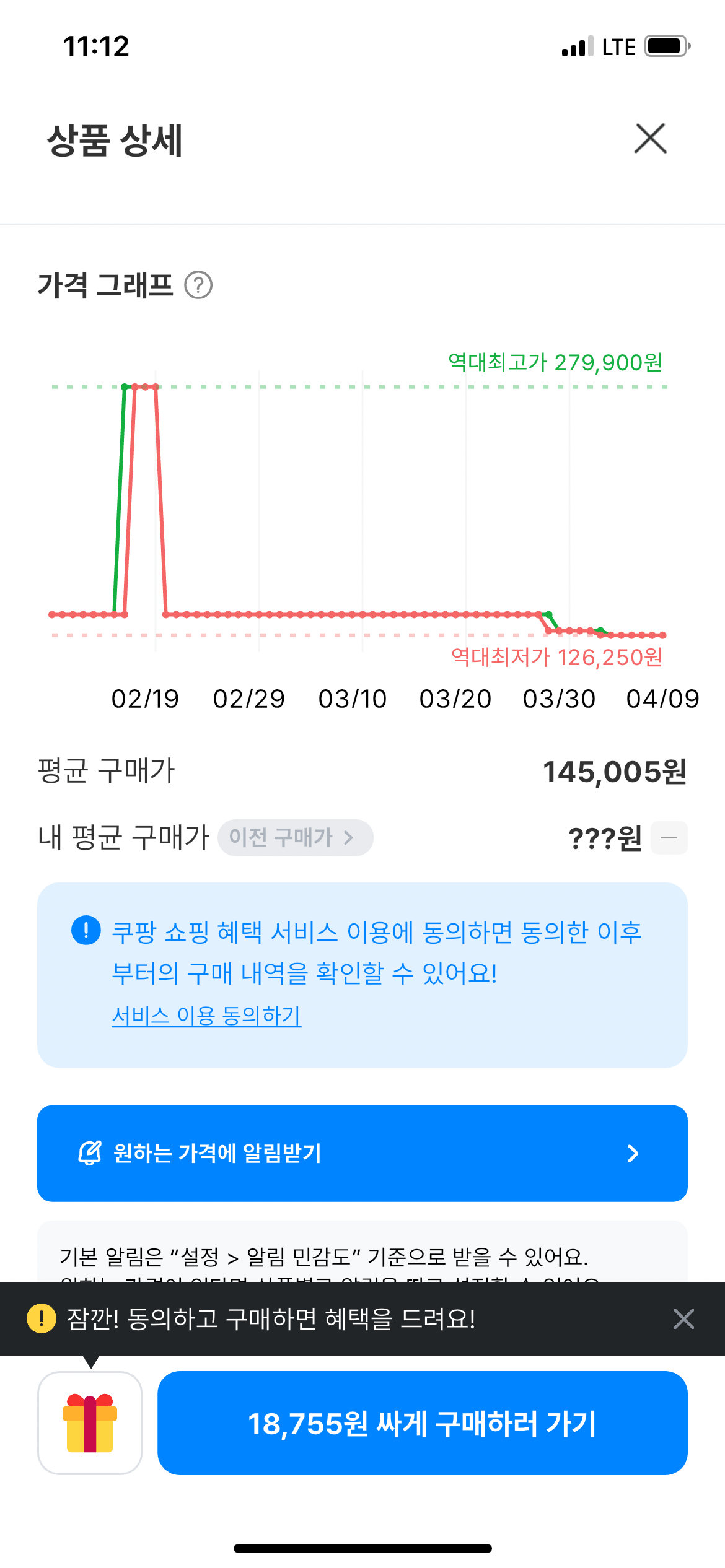Close the 상품 상세 screen
Screen dimensions: 725x1568
coord(649,139)
